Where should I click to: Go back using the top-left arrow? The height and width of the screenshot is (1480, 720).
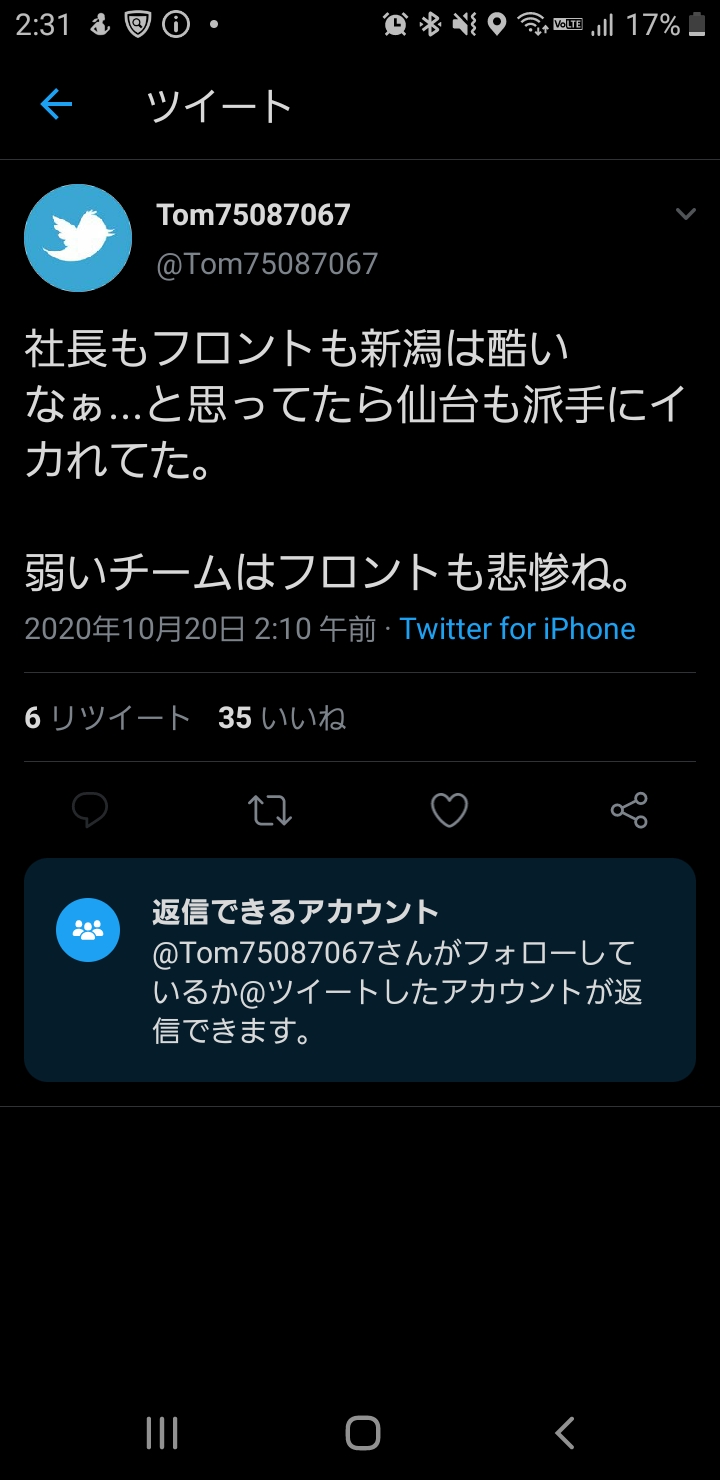click(56, 104)
